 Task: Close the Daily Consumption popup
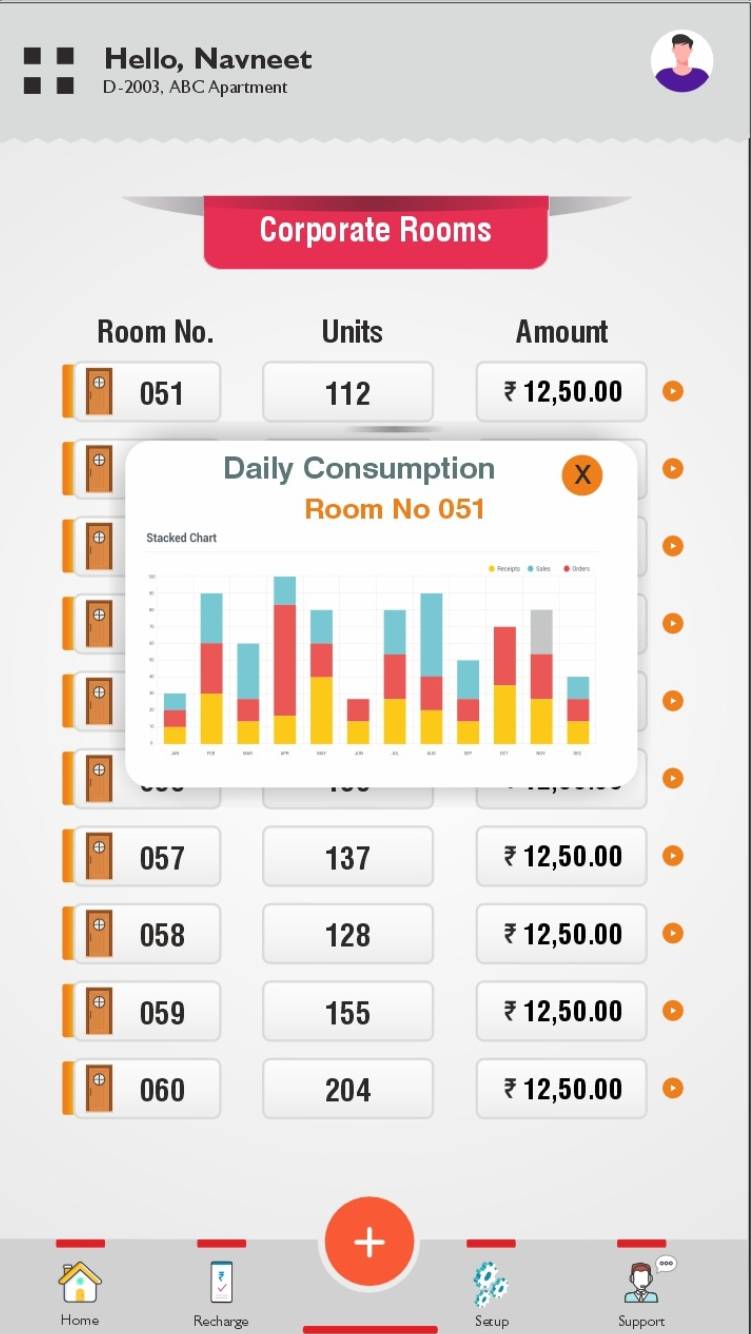tap(582, 474)
